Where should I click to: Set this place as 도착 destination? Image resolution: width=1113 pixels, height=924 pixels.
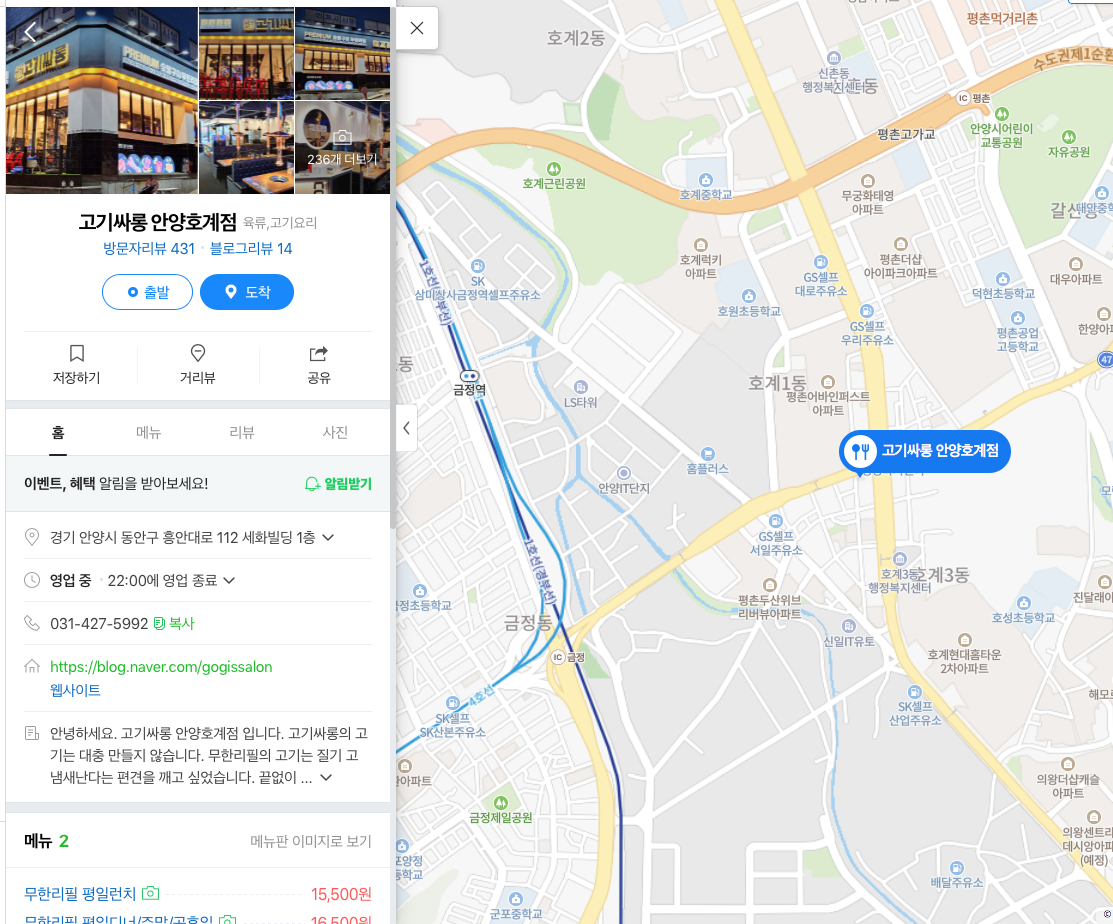[x=247, y=292]
